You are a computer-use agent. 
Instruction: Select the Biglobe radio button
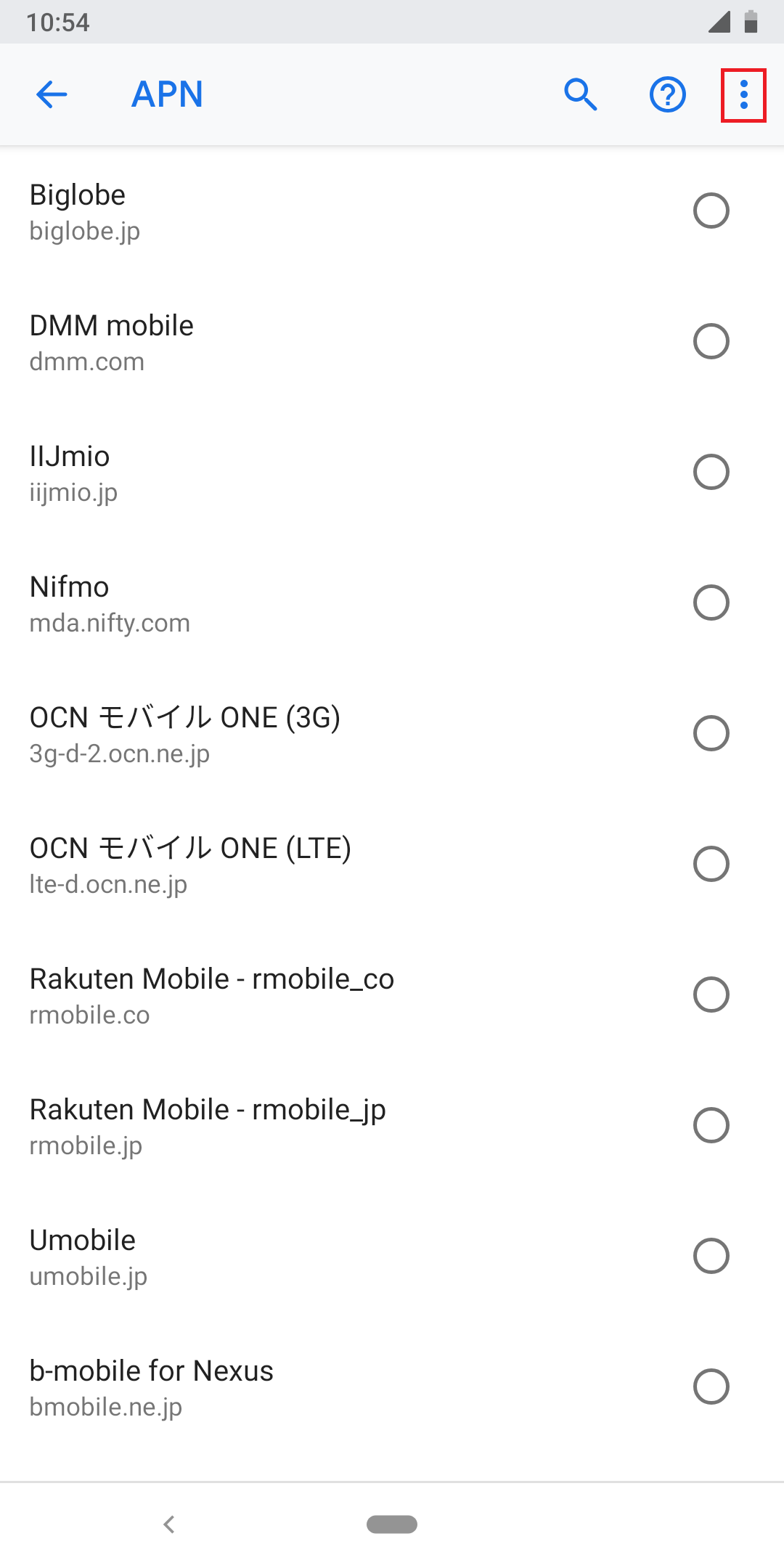tap(711, 211)
